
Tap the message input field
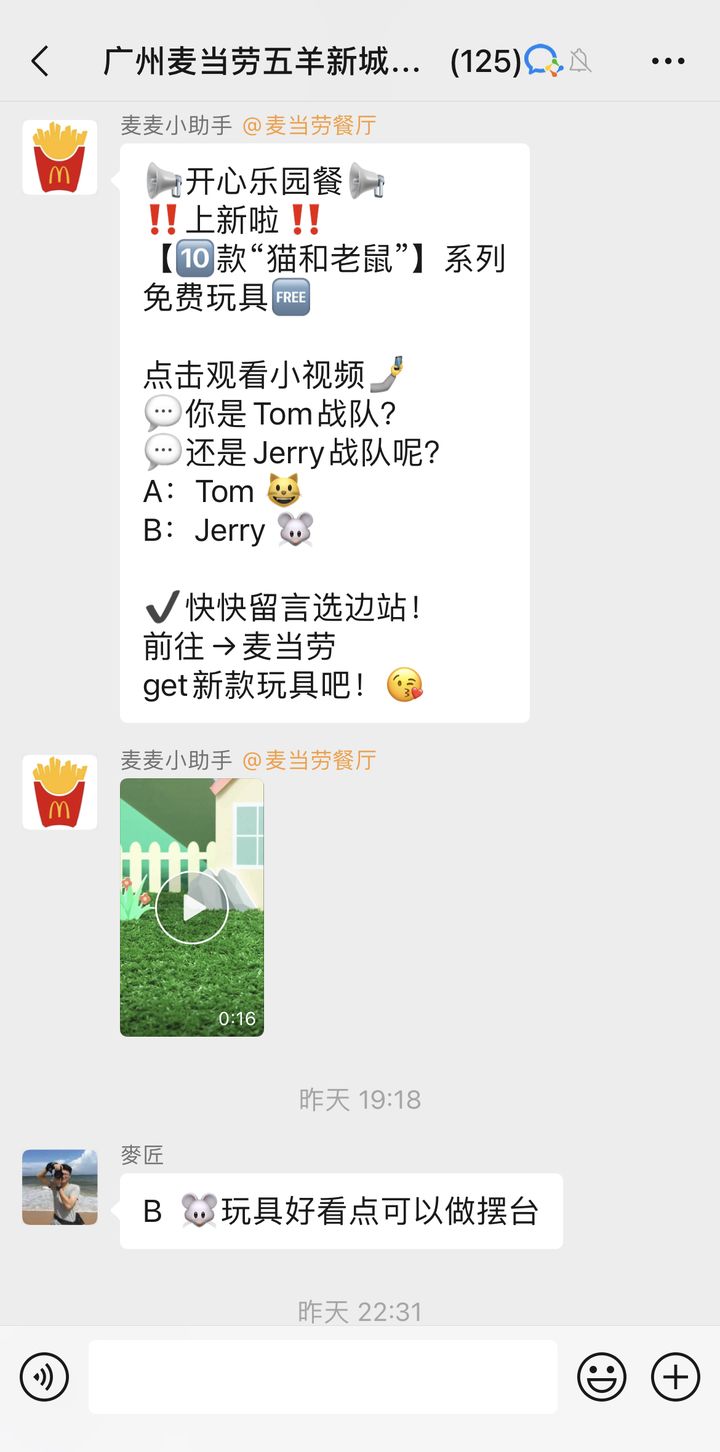[322, 1377]
